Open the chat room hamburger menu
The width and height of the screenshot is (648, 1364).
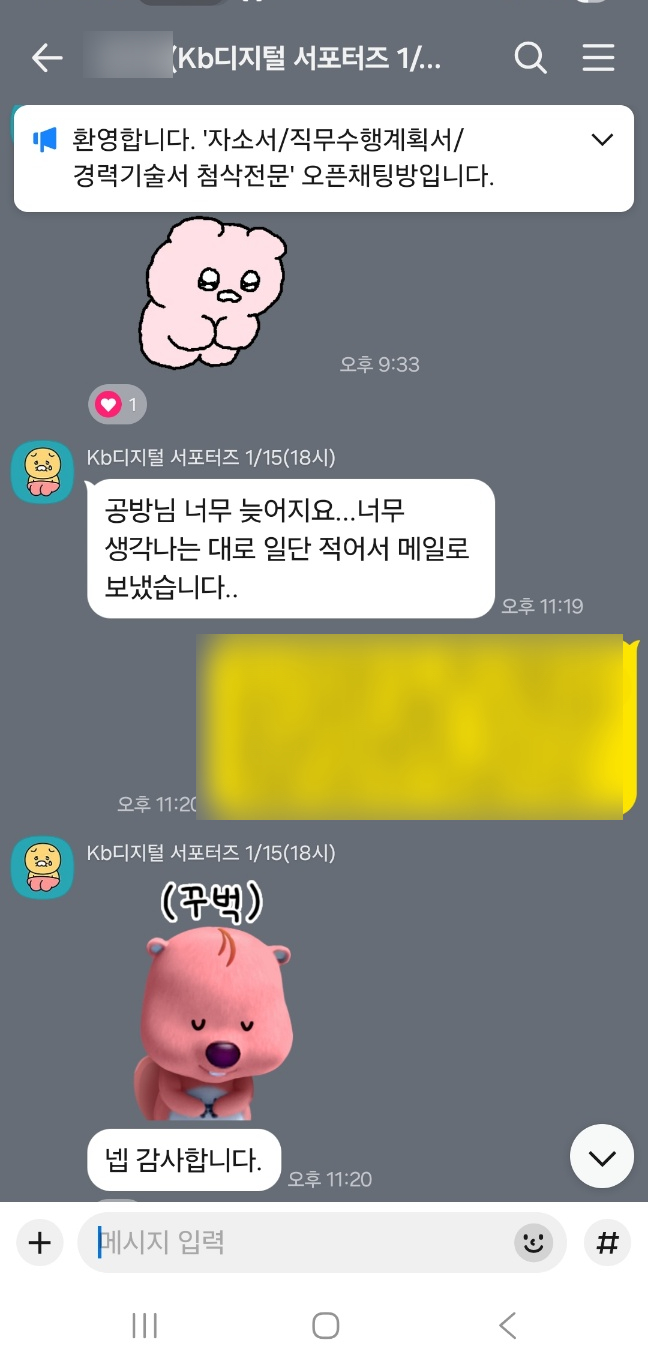[598, 59]
